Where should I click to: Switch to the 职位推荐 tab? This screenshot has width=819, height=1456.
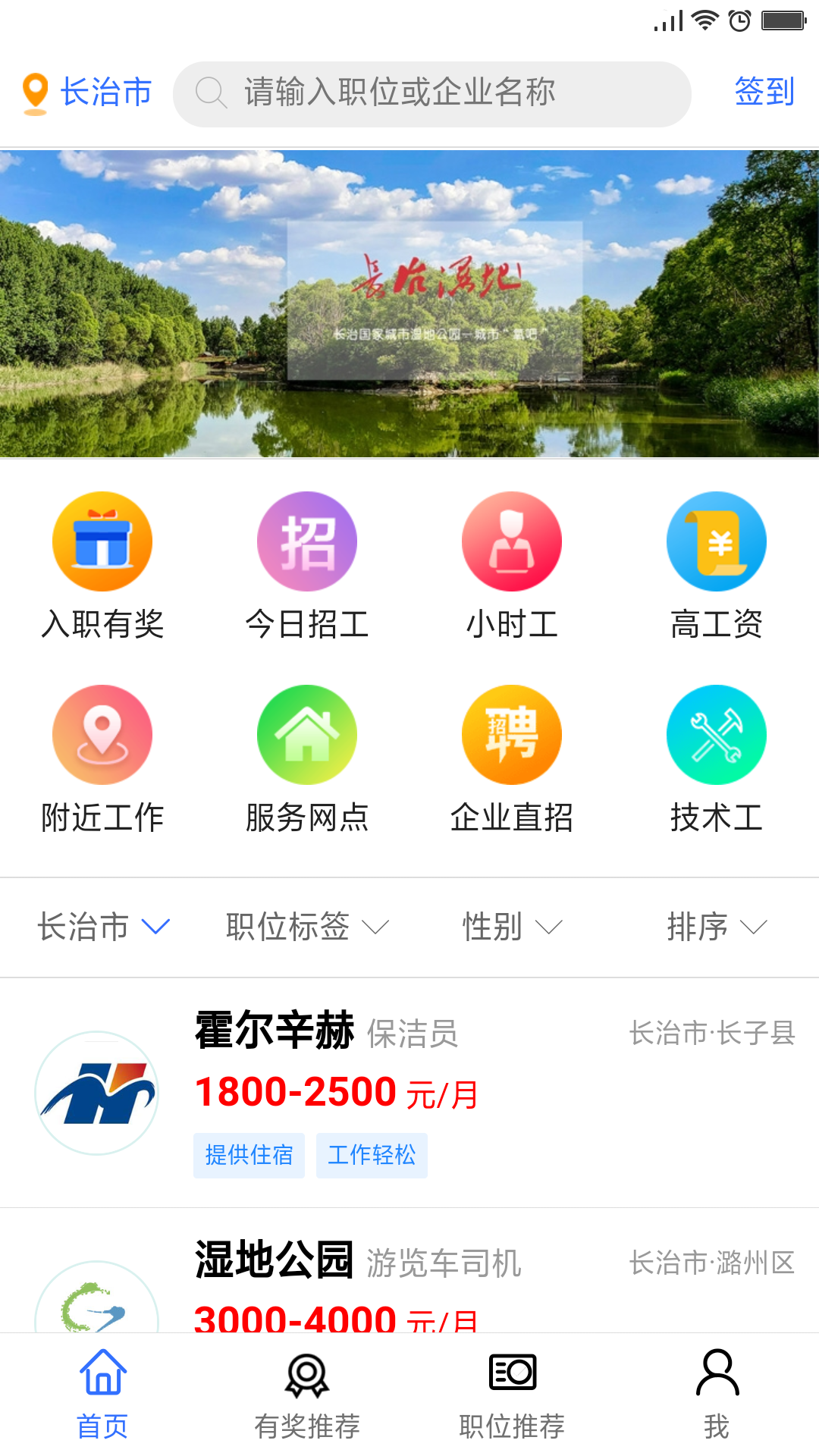(x=512, y=1395)
